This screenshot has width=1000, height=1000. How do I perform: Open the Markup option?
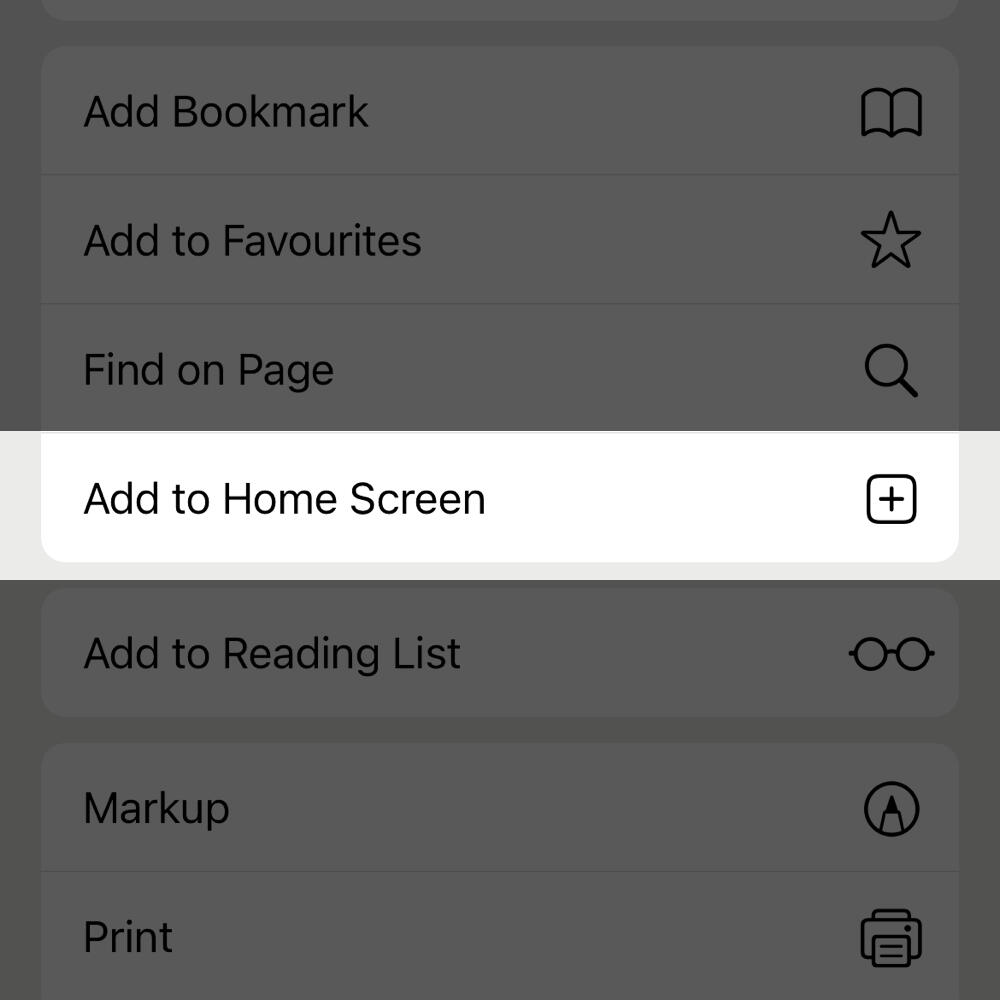(499, 807)
